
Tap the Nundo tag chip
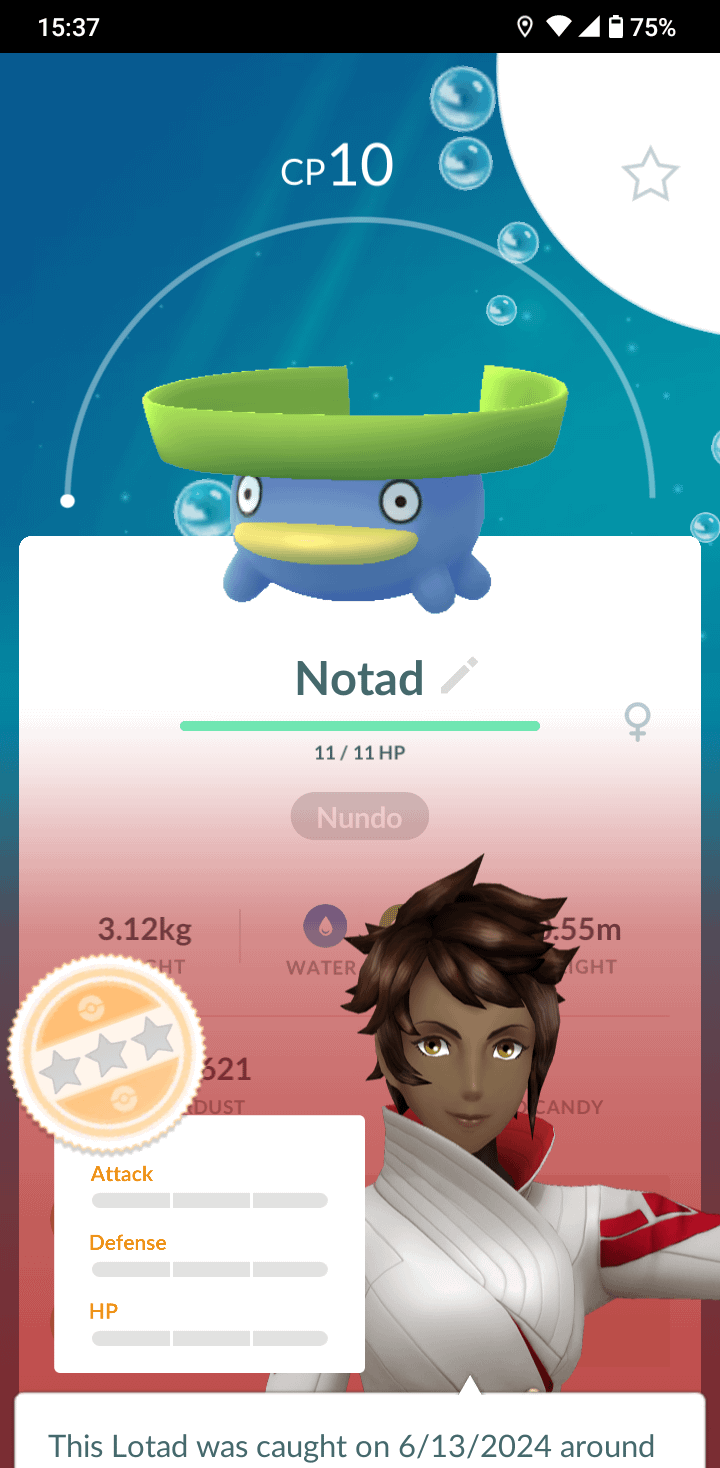tap(359, 818)
